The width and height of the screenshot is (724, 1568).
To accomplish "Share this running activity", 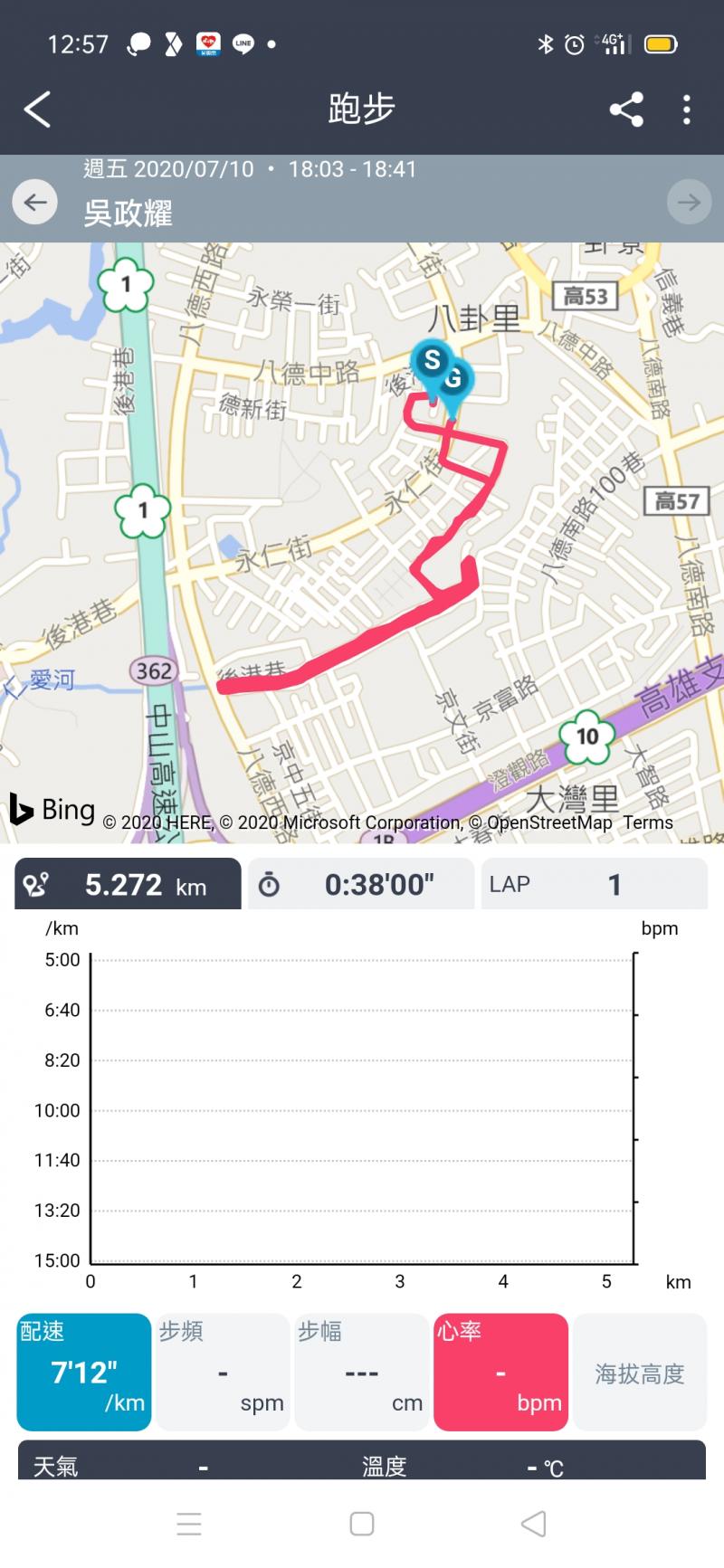I will tap(626, 109).
